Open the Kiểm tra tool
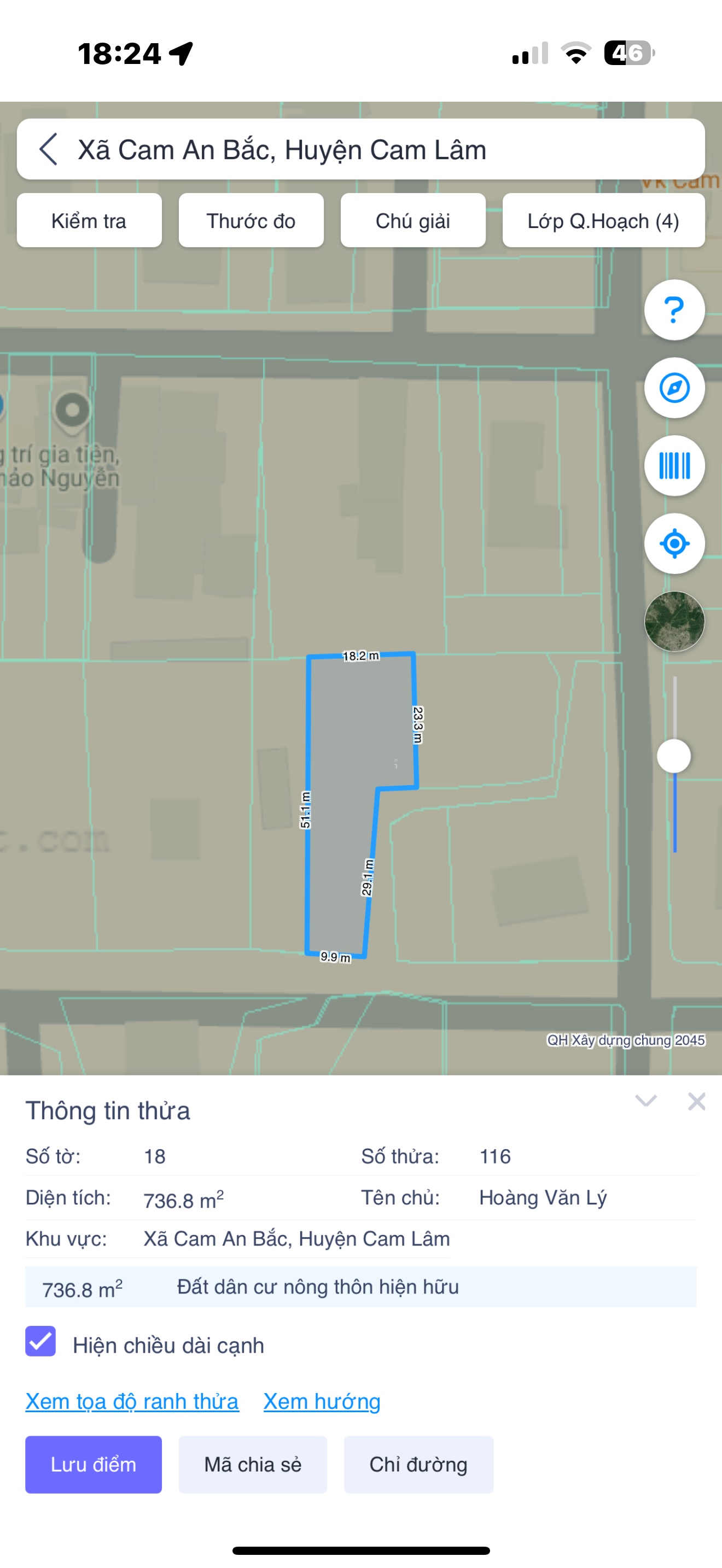The width and height of the screenshot is (722, 1568). (89, 220)
